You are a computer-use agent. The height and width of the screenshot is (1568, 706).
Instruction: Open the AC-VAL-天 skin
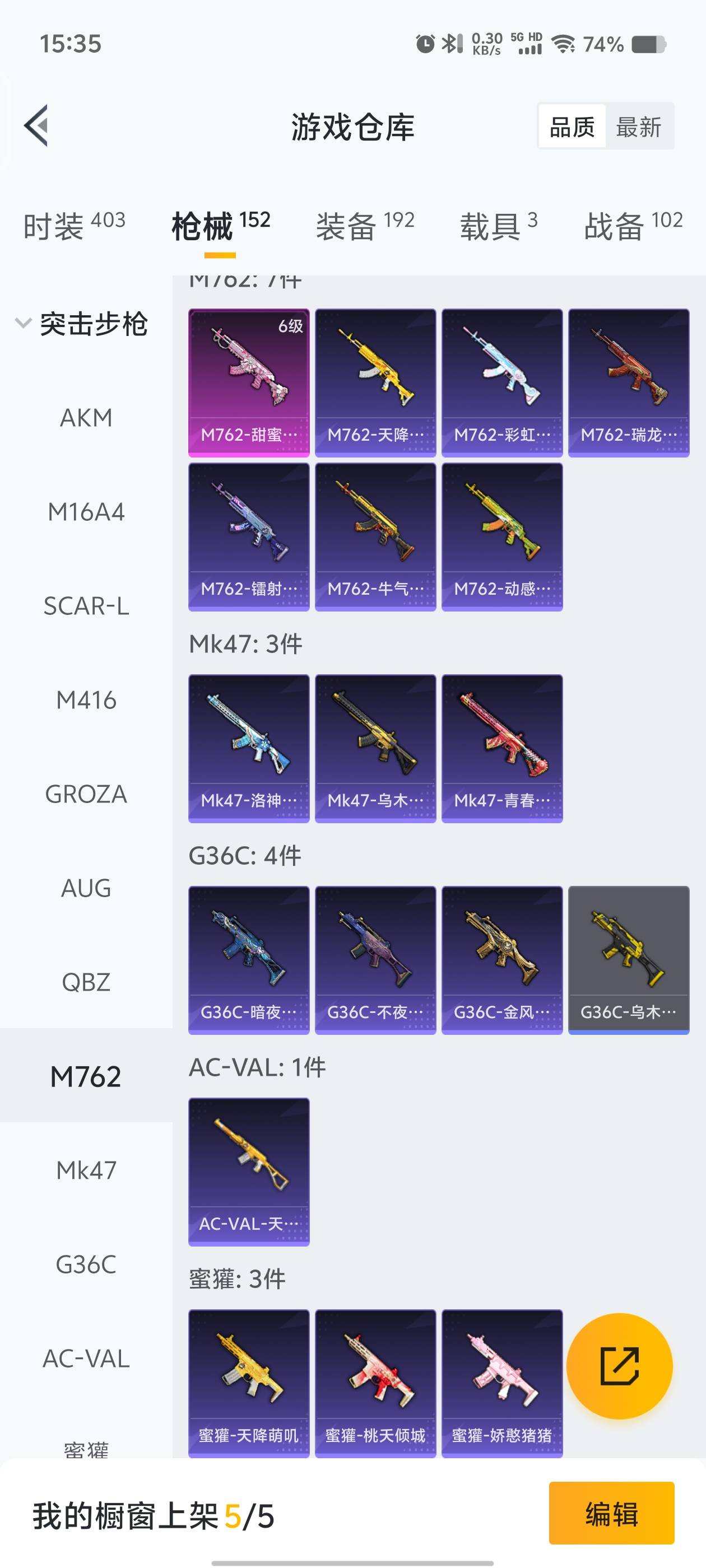click(249, 1171)
